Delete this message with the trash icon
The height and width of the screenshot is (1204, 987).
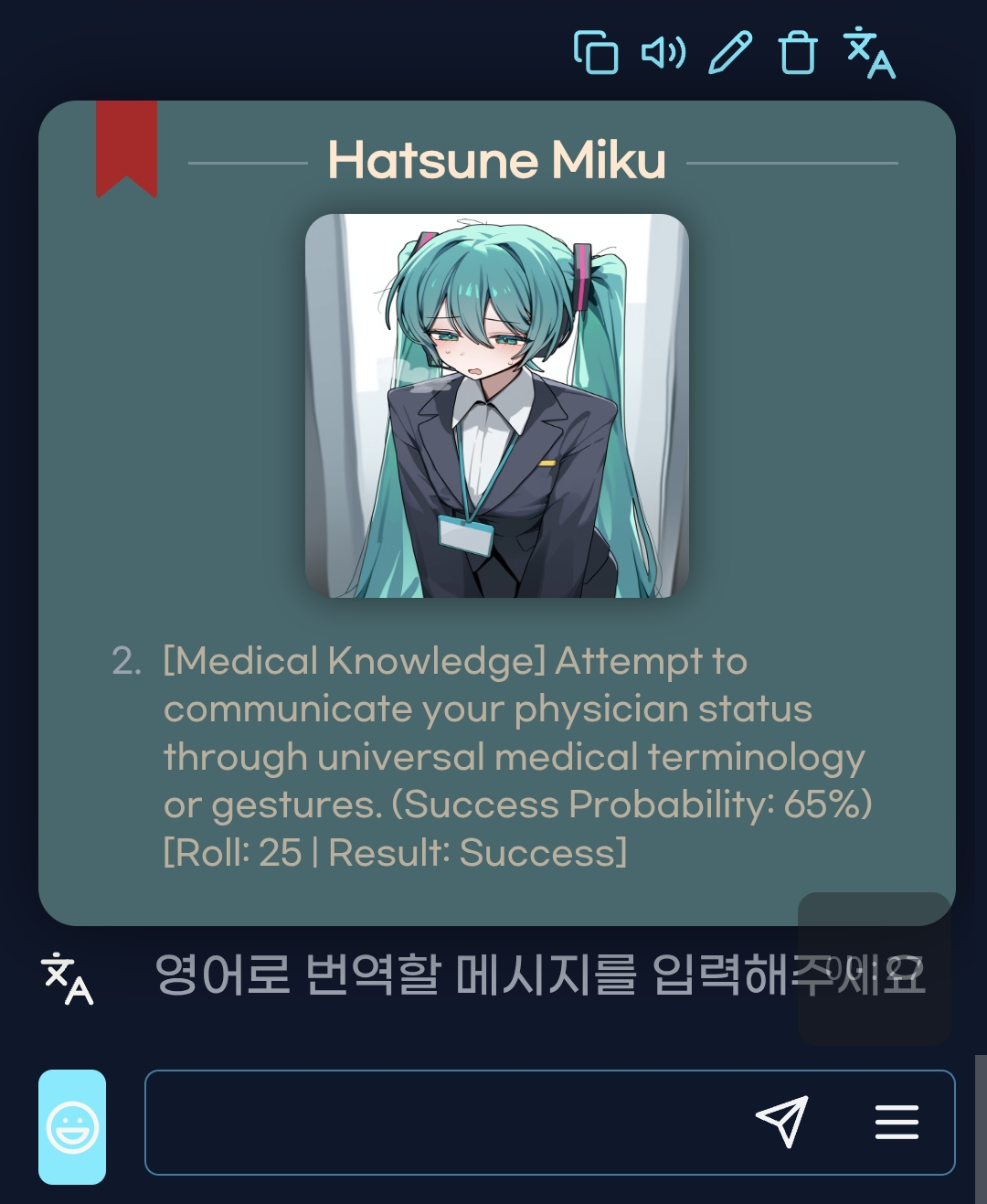(x=797, y=52)
